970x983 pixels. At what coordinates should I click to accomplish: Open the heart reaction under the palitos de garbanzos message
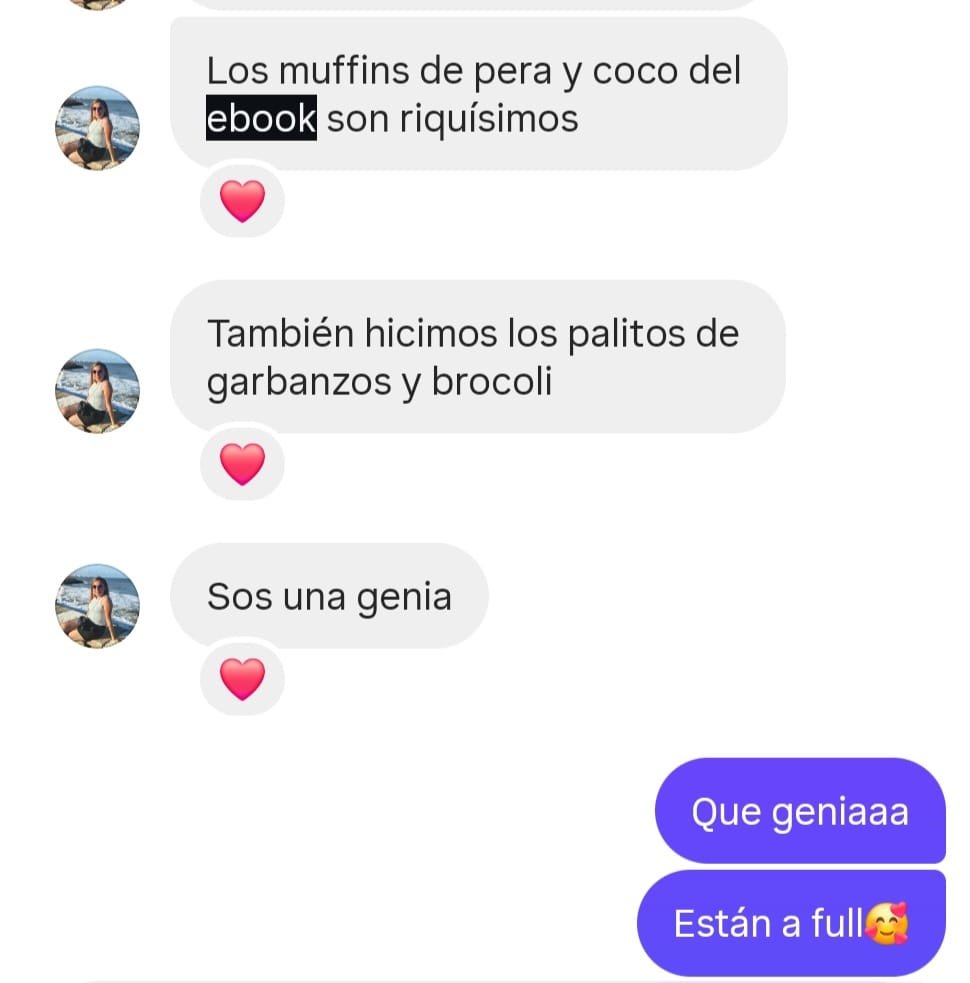click(242, 464)
